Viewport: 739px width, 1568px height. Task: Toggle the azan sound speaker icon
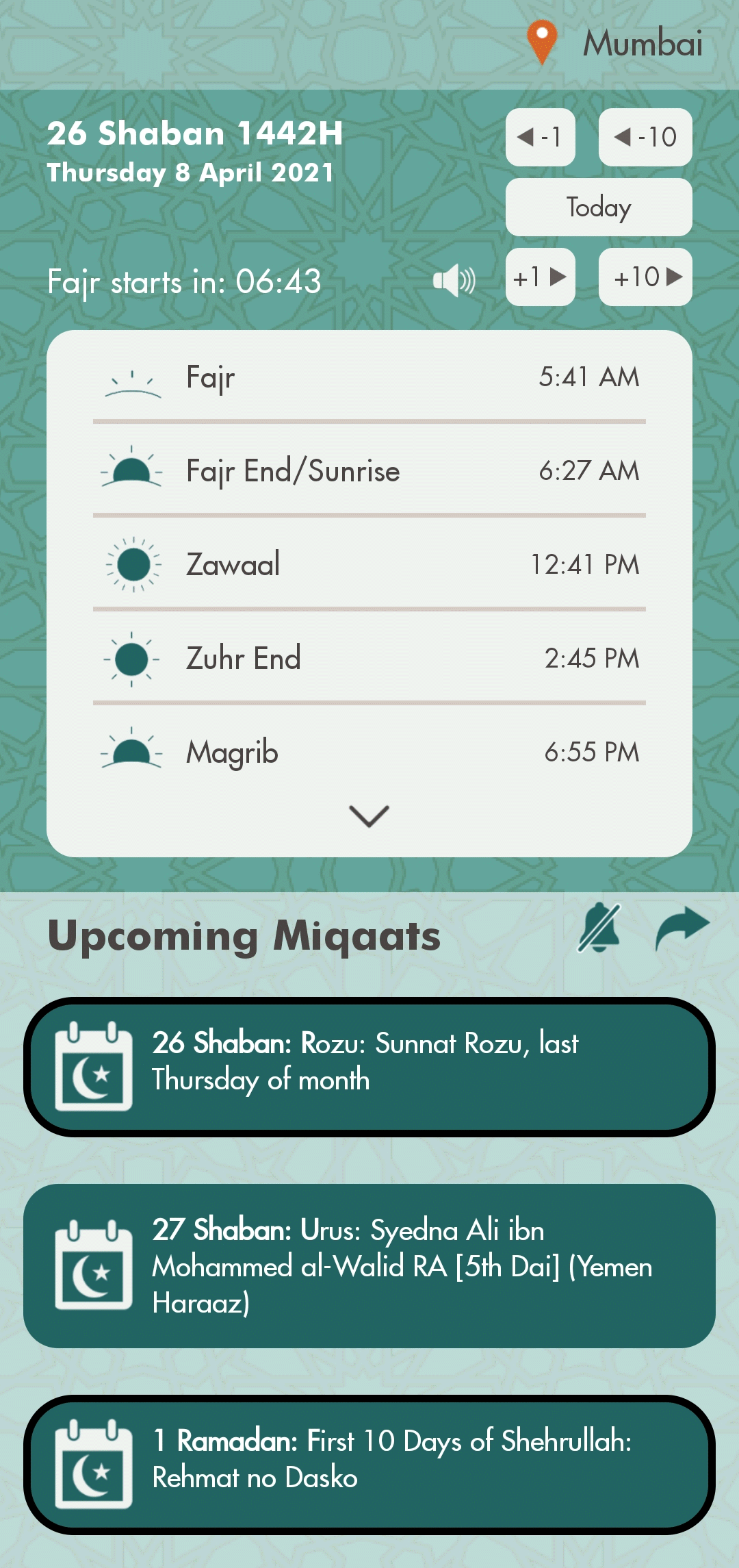[x=454, y=281]
